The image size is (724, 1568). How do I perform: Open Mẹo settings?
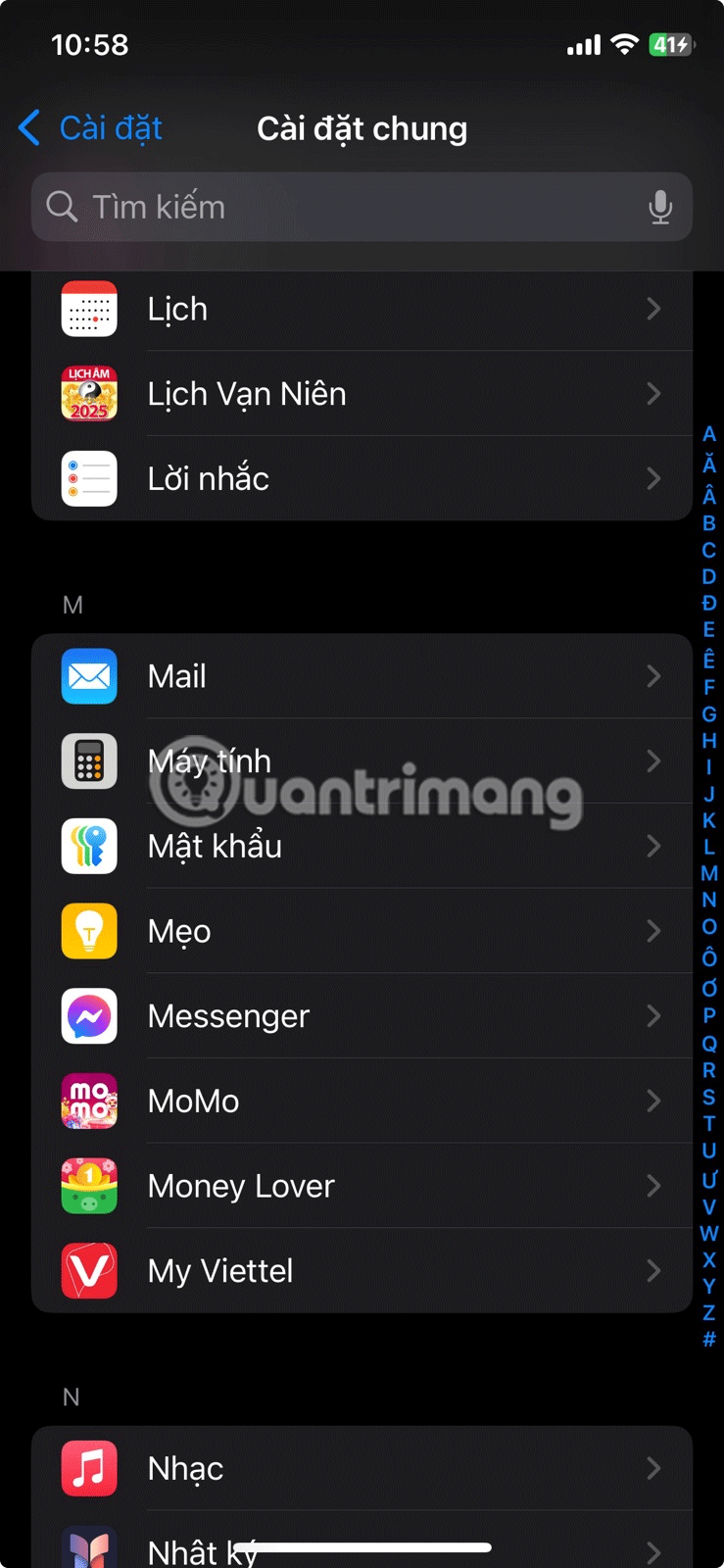click(361, 931)
